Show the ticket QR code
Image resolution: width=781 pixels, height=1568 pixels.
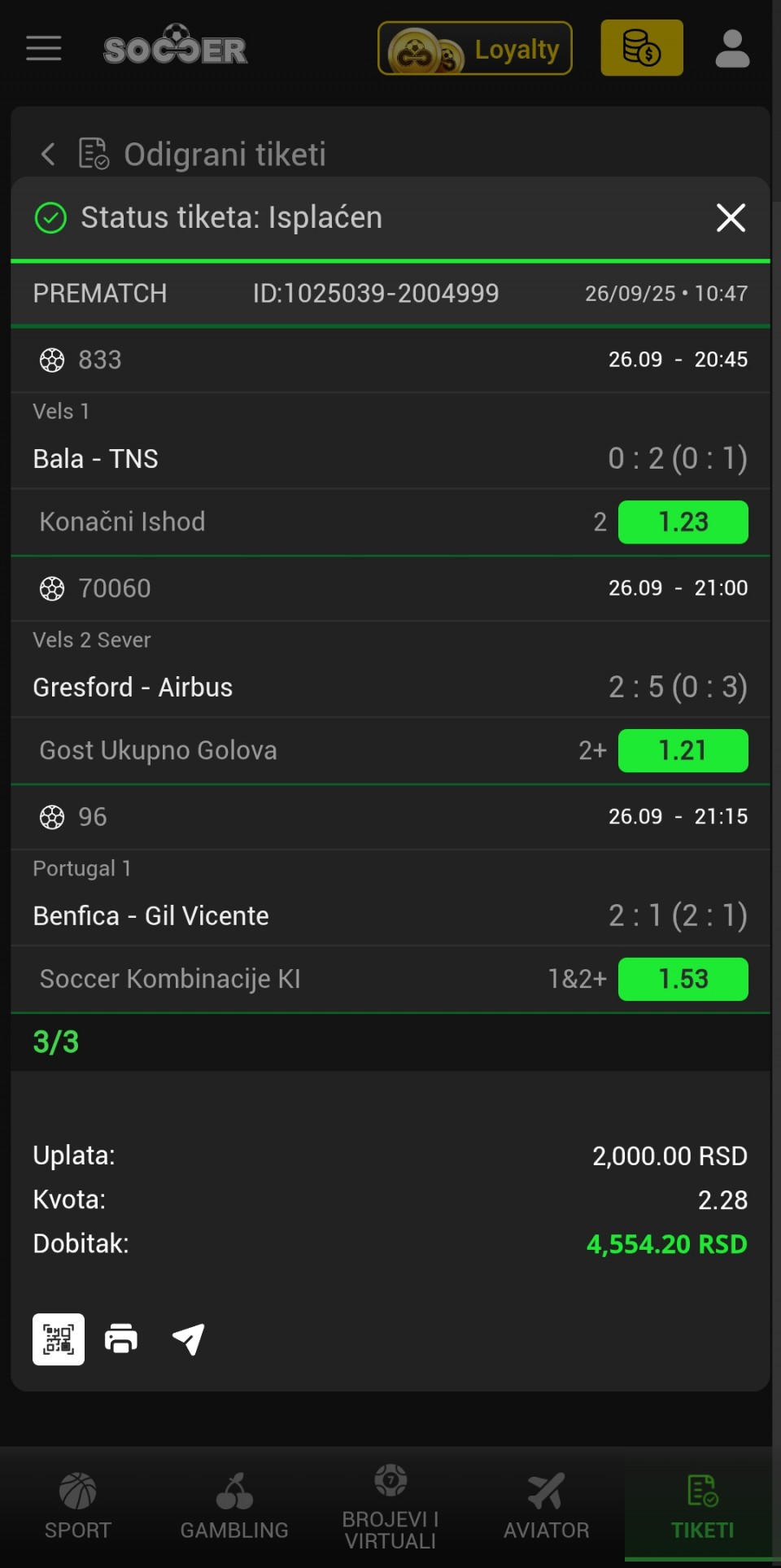[x=59, y=1339]
